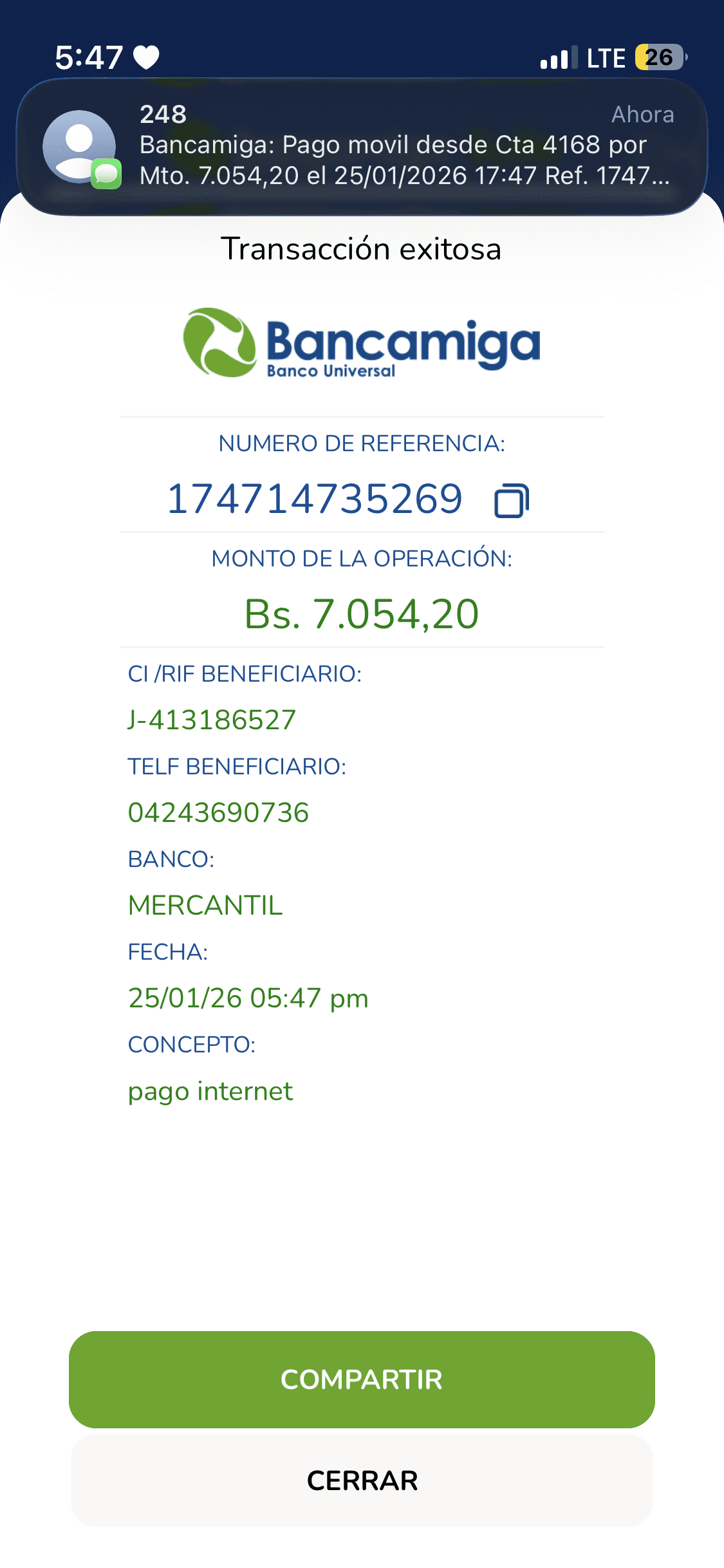Share the transaction receipt with COMPARTIR
This screenshot has height=1568, width=724.
tap(362, 1379)
